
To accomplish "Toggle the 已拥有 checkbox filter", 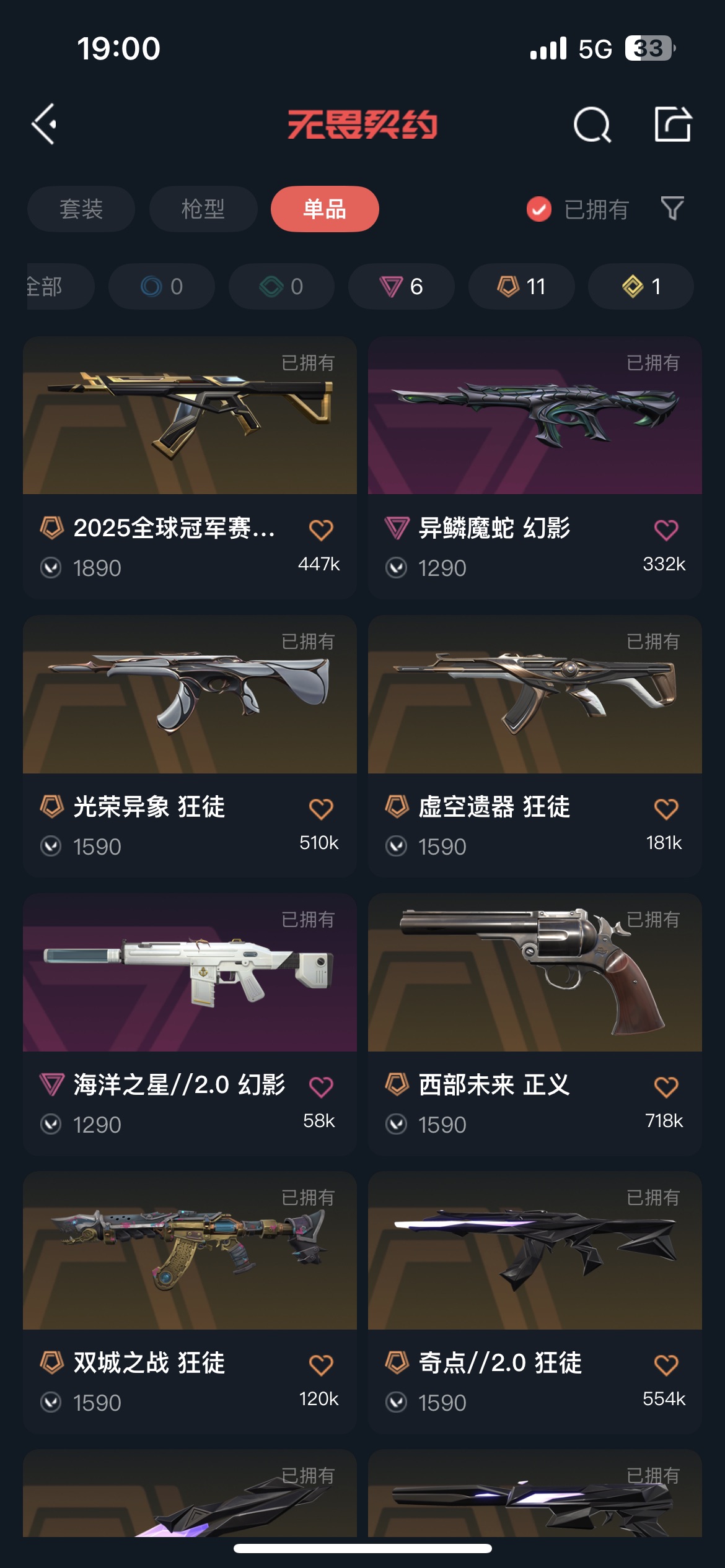I will pos(539,209).
